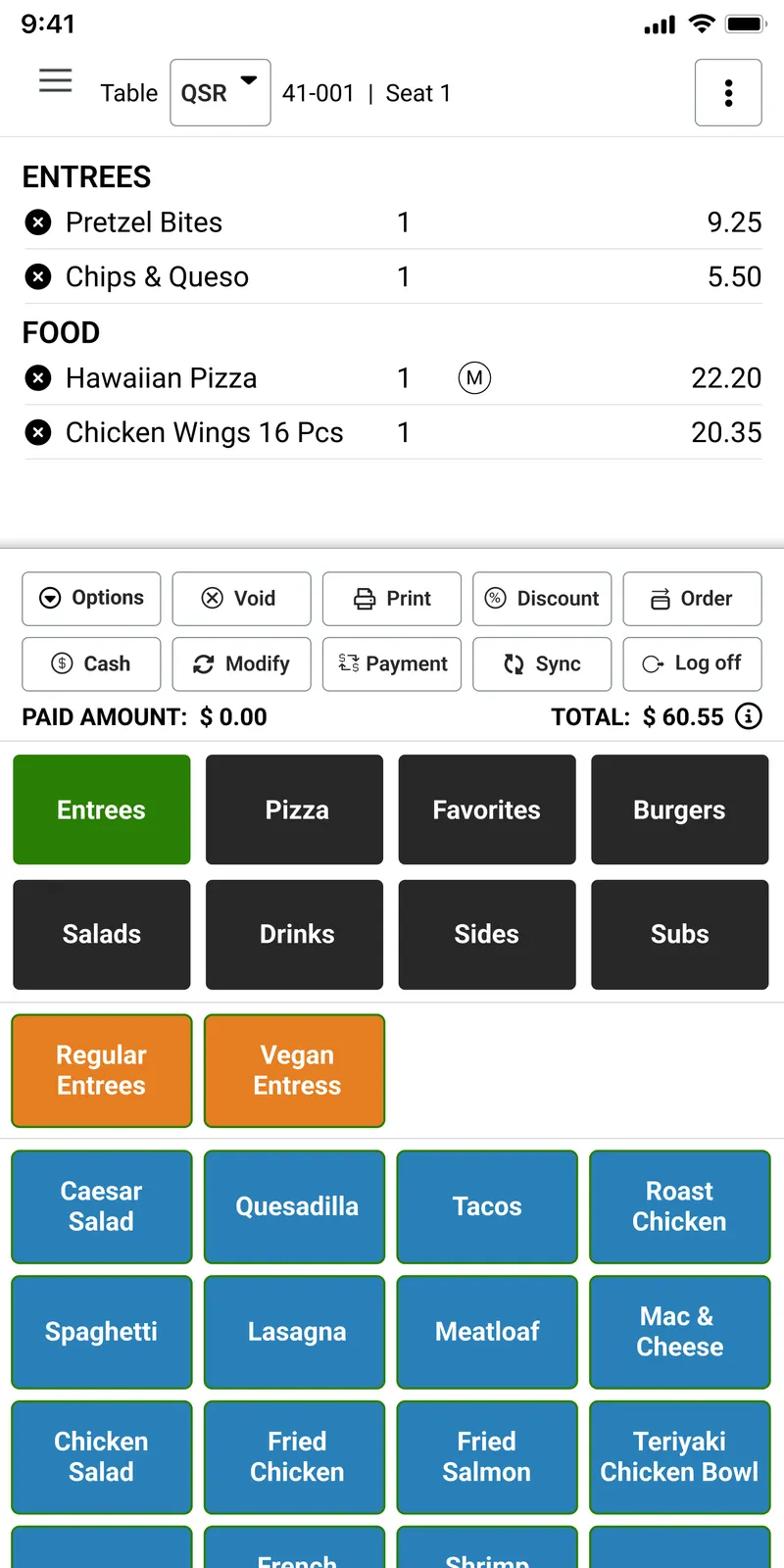Tap the Payment button
The image size is (784, 1568).
[392, 664]
